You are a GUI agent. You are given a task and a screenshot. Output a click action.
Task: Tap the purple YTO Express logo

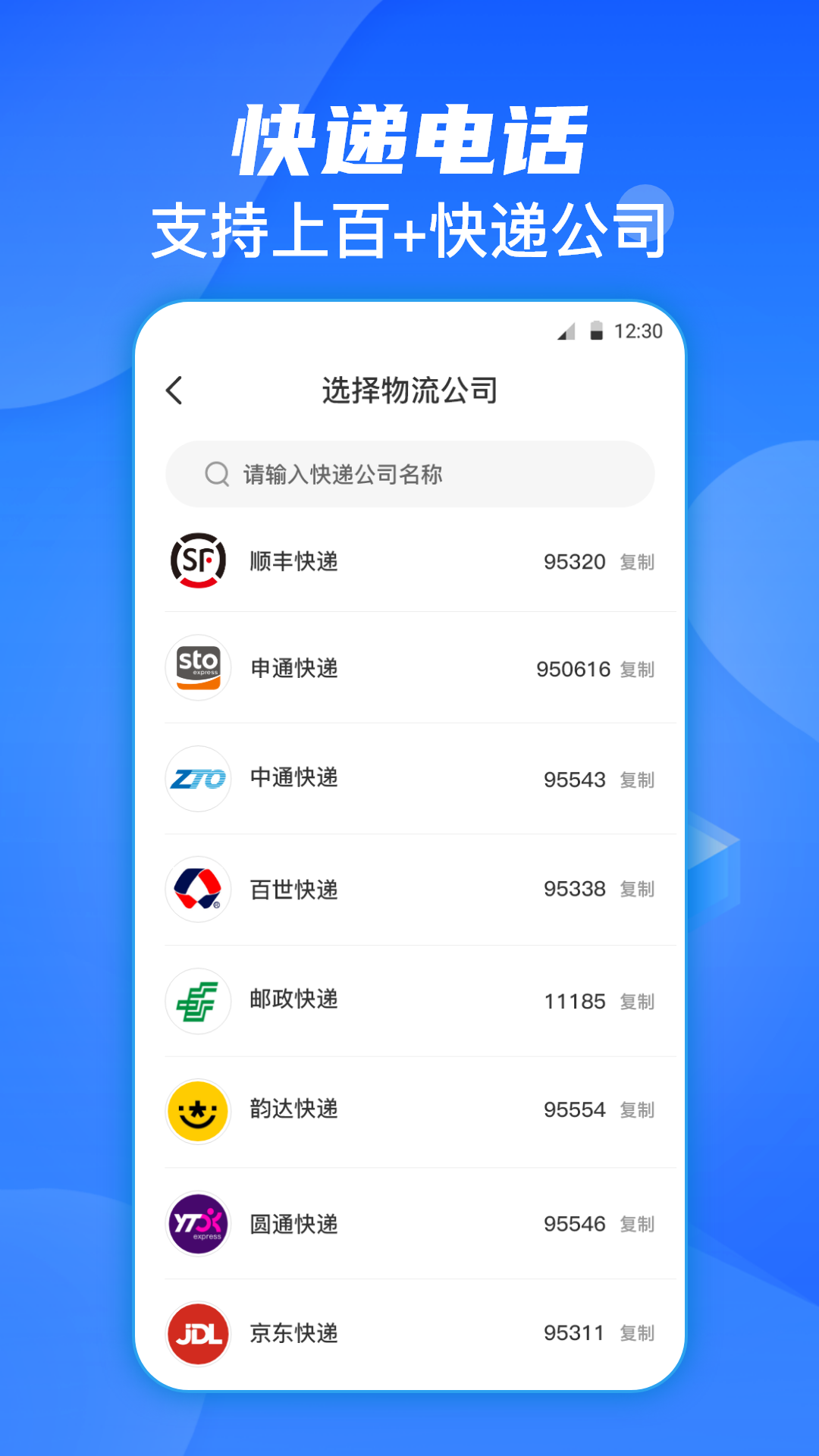coord(197,1222)
